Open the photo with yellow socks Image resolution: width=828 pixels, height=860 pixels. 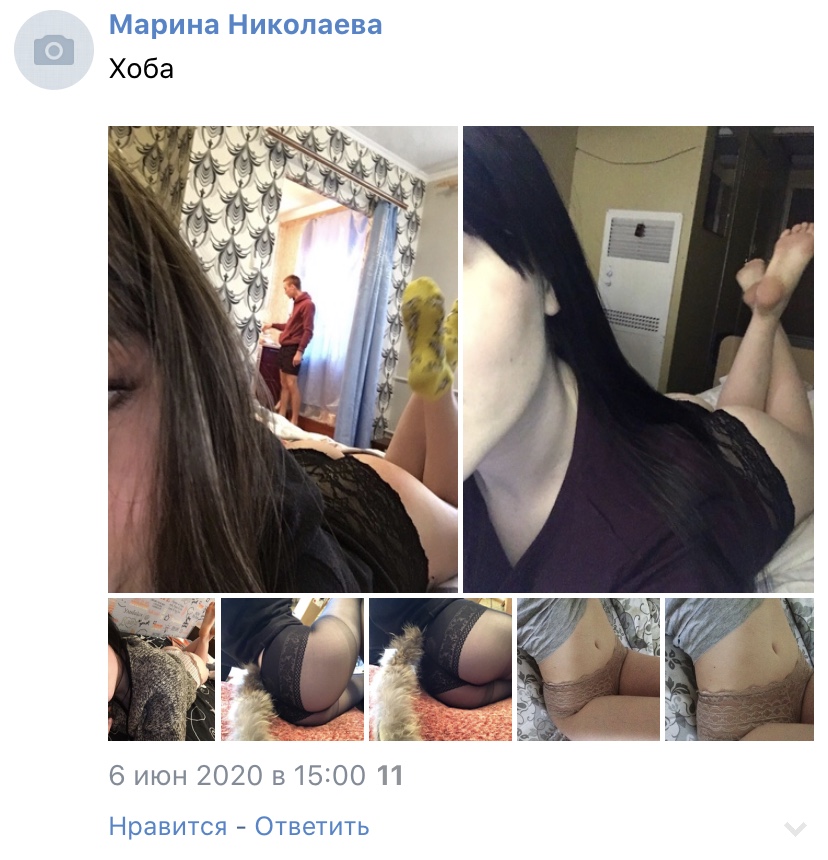(283, 358)
